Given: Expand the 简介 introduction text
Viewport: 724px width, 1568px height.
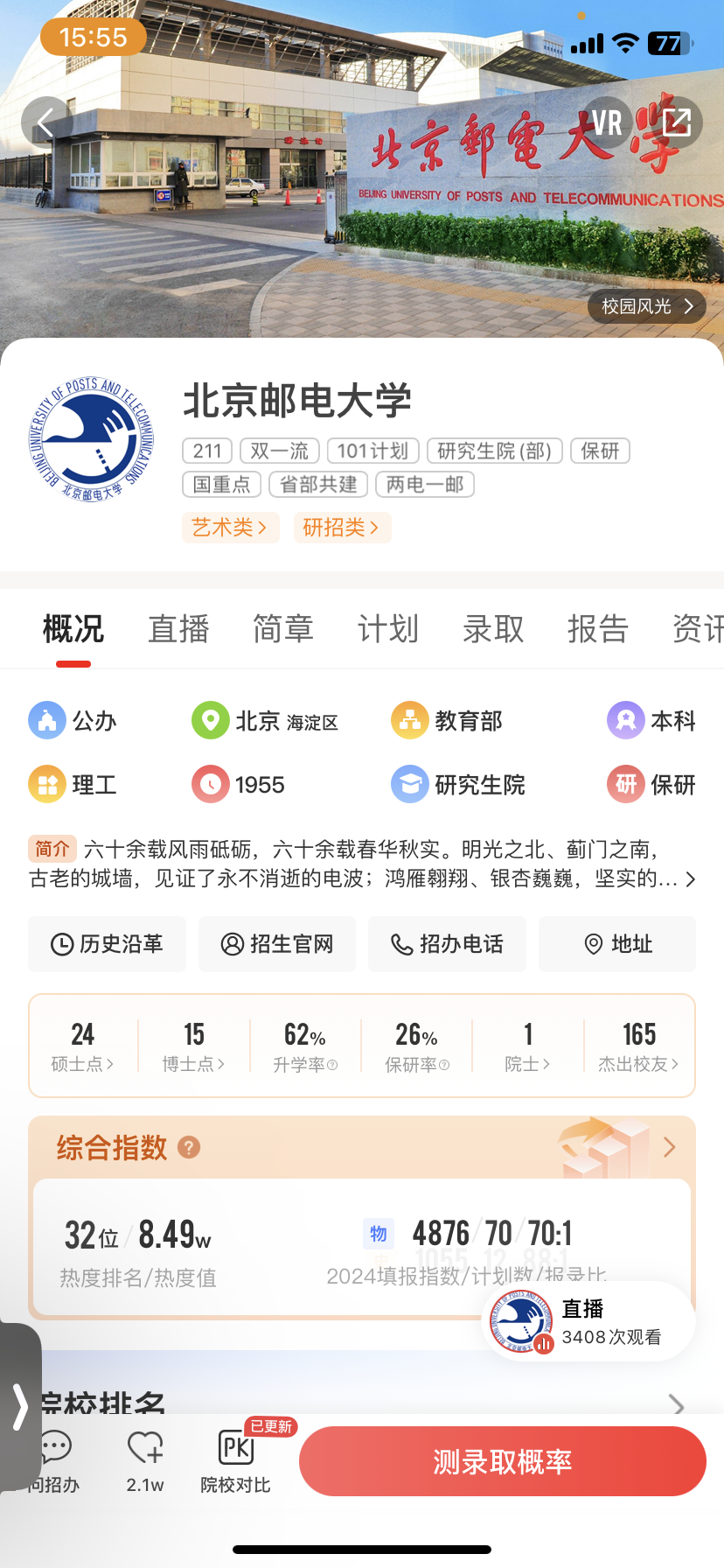Looking at the screenshot, I should (690, 879).
